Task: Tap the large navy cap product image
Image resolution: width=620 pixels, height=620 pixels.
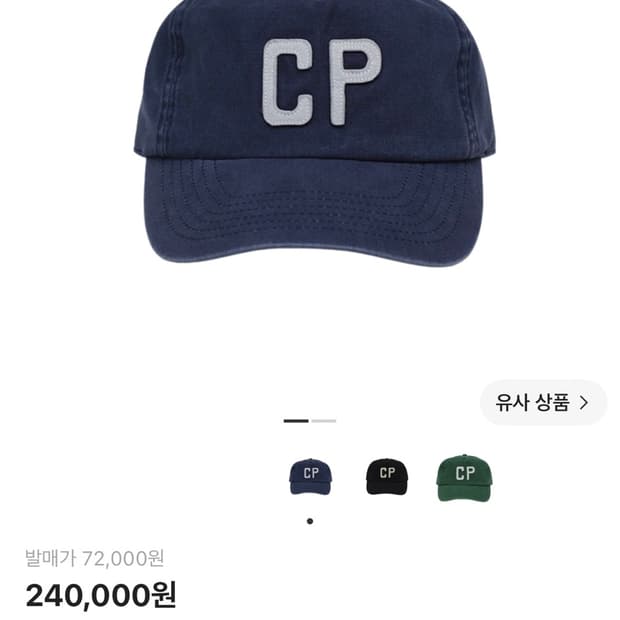Action: (x=314, y=133)
